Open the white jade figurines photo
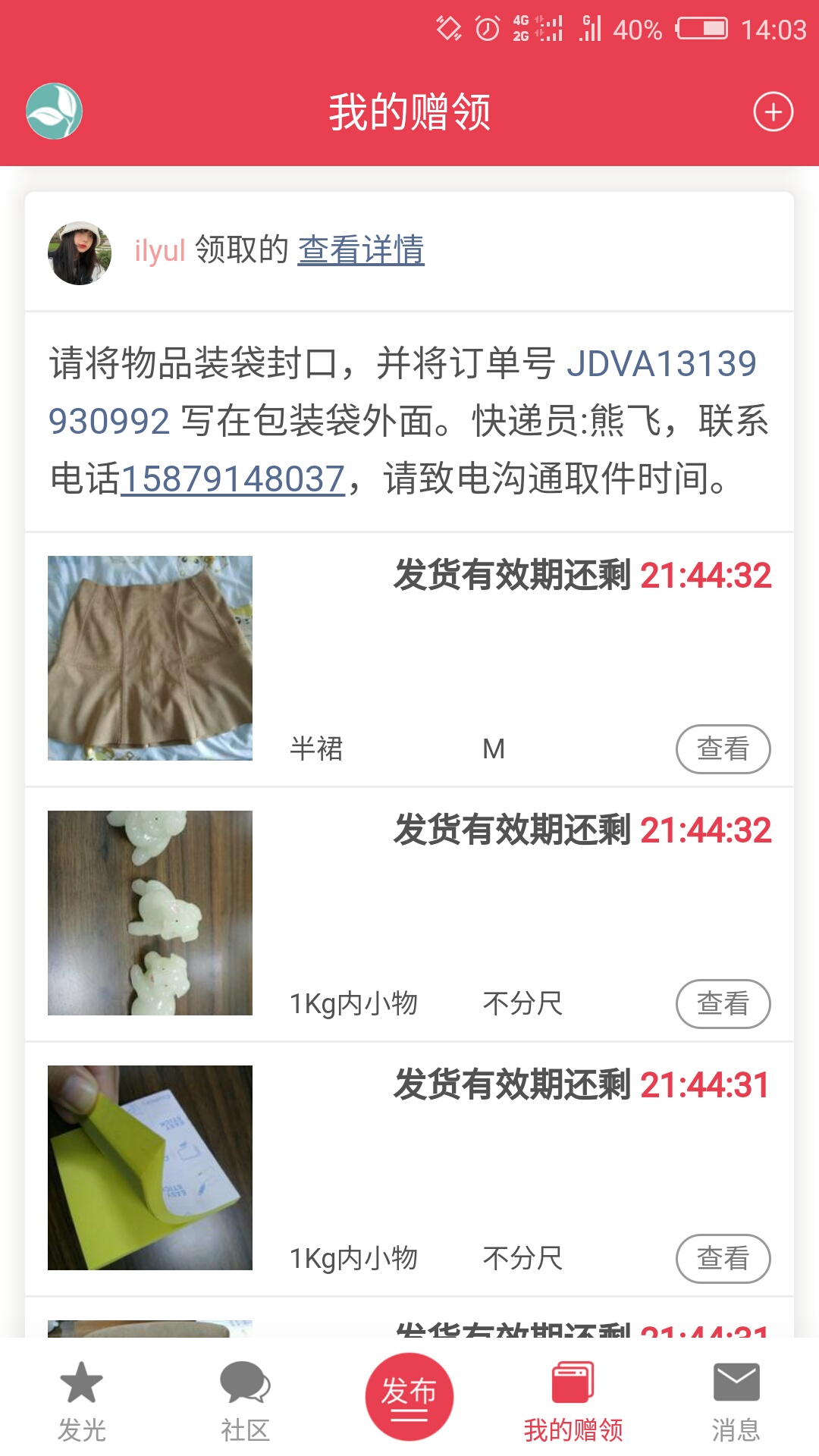This screenshot has height=1456, width=819. (x=150, y=913)
